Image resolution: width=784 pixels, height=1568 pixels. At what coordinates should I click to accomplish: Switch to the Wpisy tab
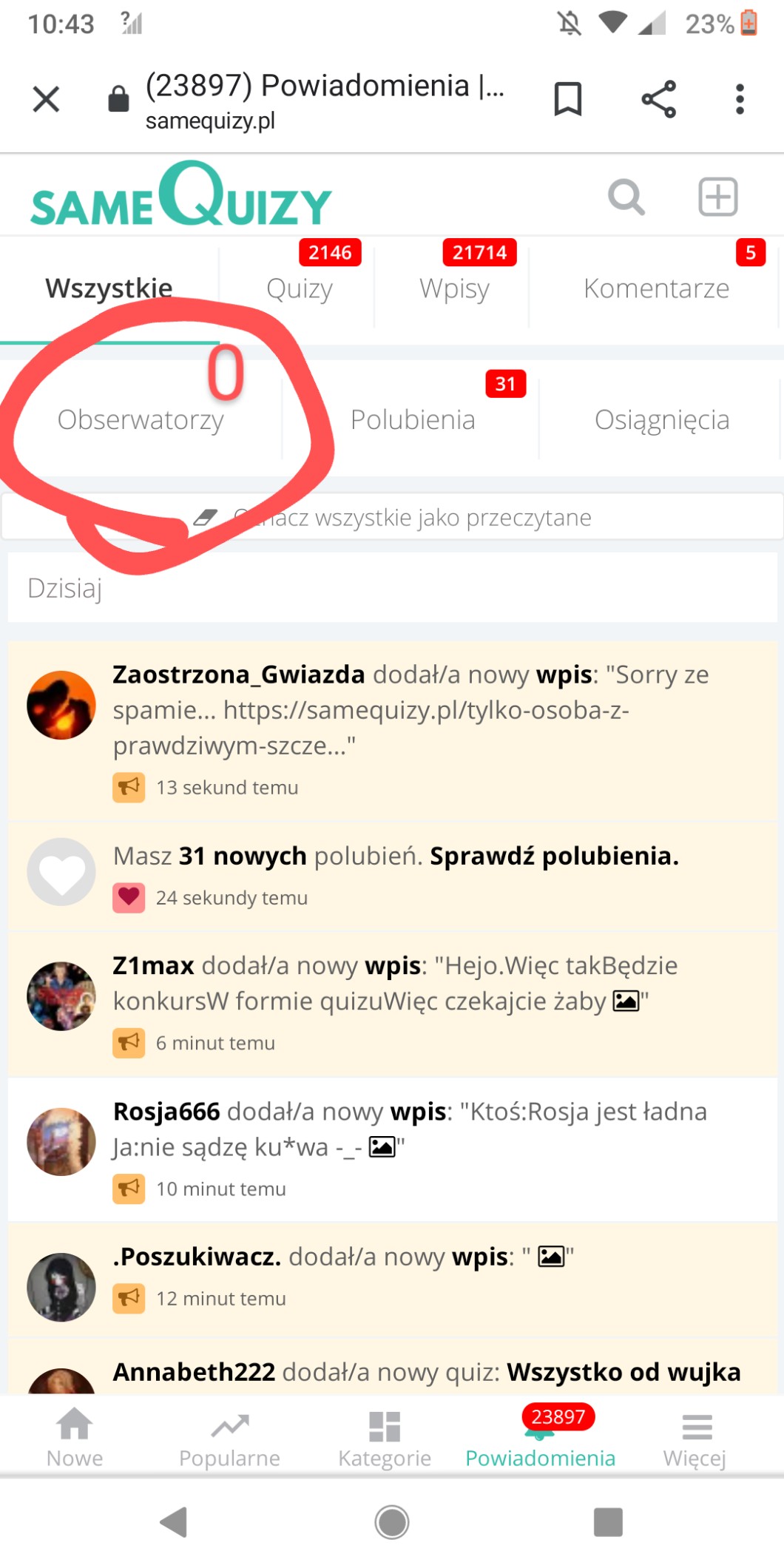coord(454,288)
